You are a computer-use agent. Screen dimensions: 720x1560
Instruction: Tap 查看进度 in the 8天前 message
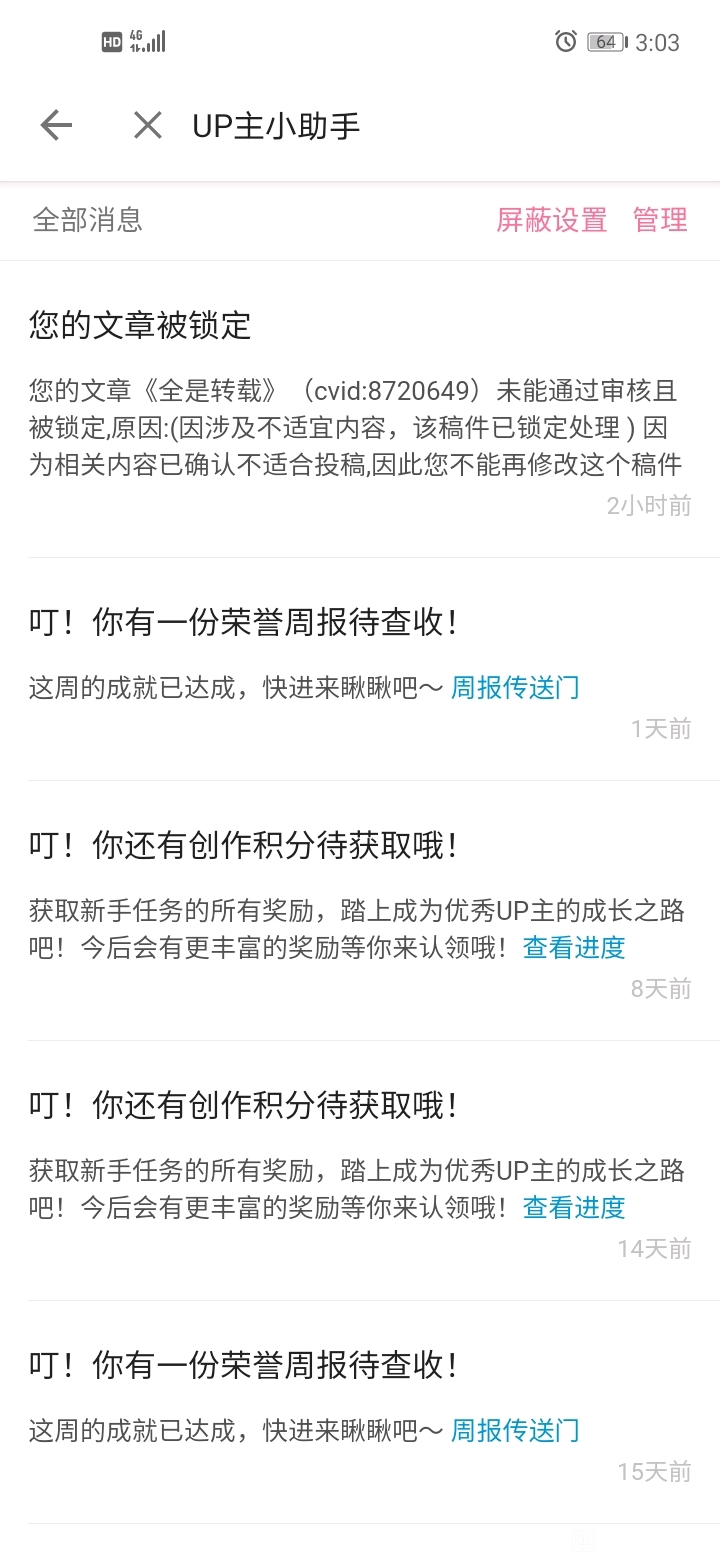pos(574,947)
